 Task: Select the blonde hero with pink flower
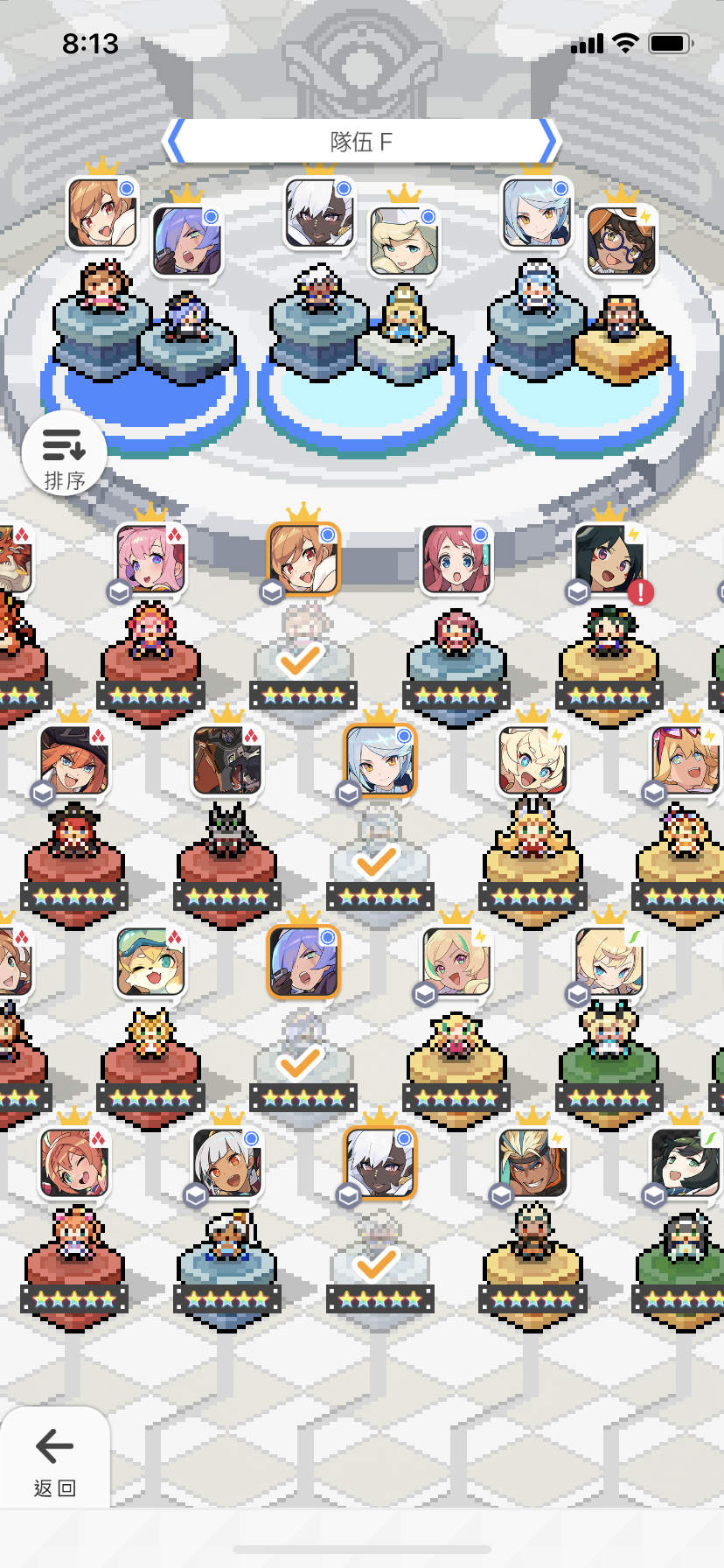[456, 962]
